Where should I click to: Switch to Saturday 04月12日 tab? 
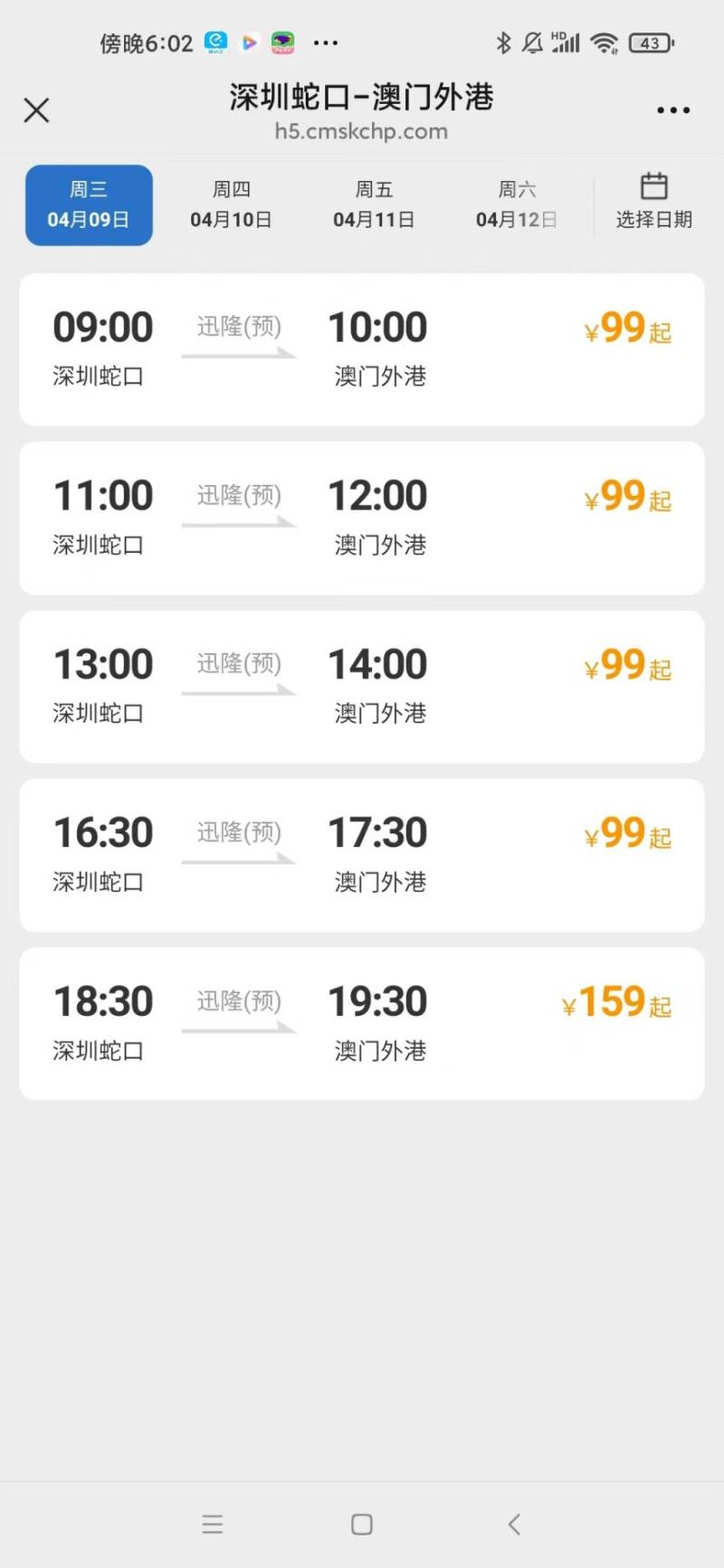coord(517,204)
